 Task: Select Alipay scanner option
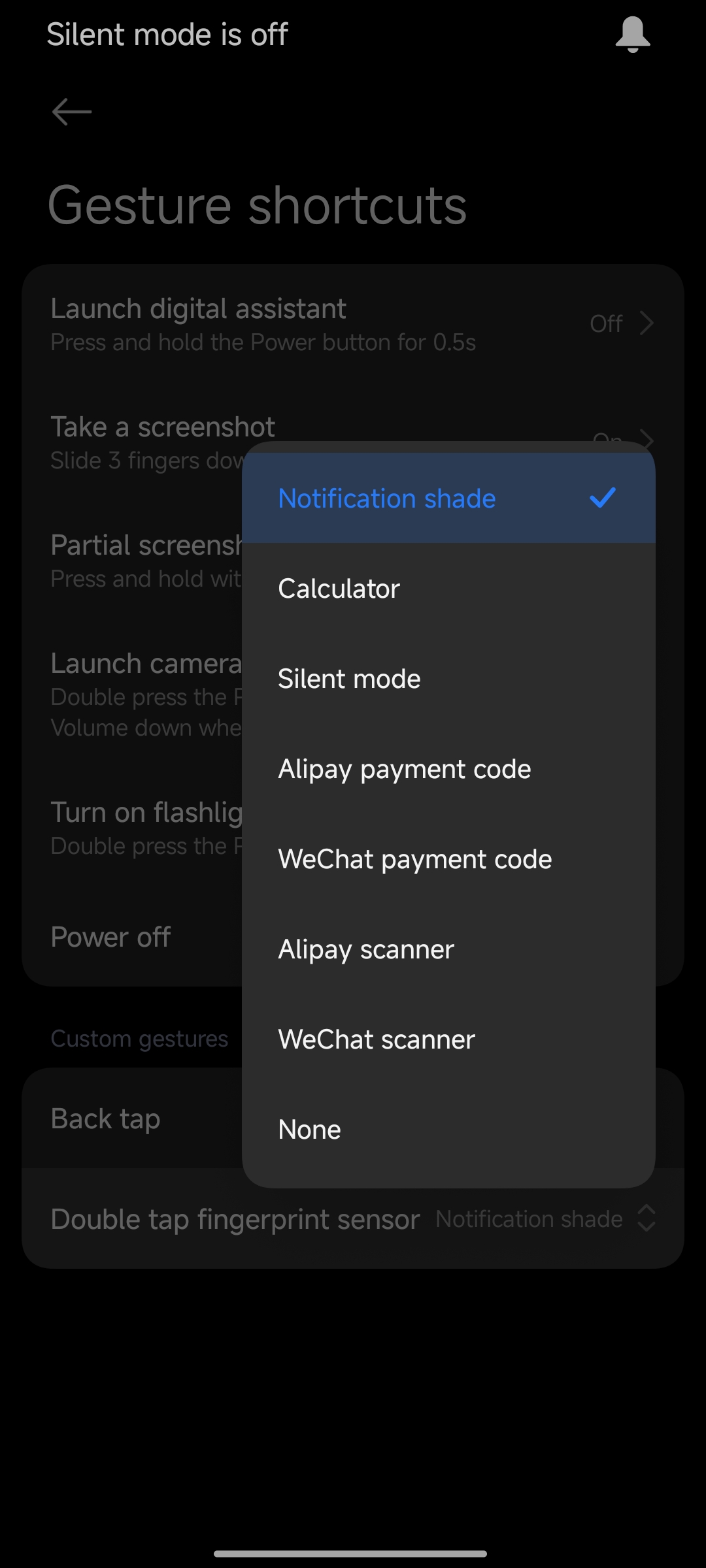(448, 949)
